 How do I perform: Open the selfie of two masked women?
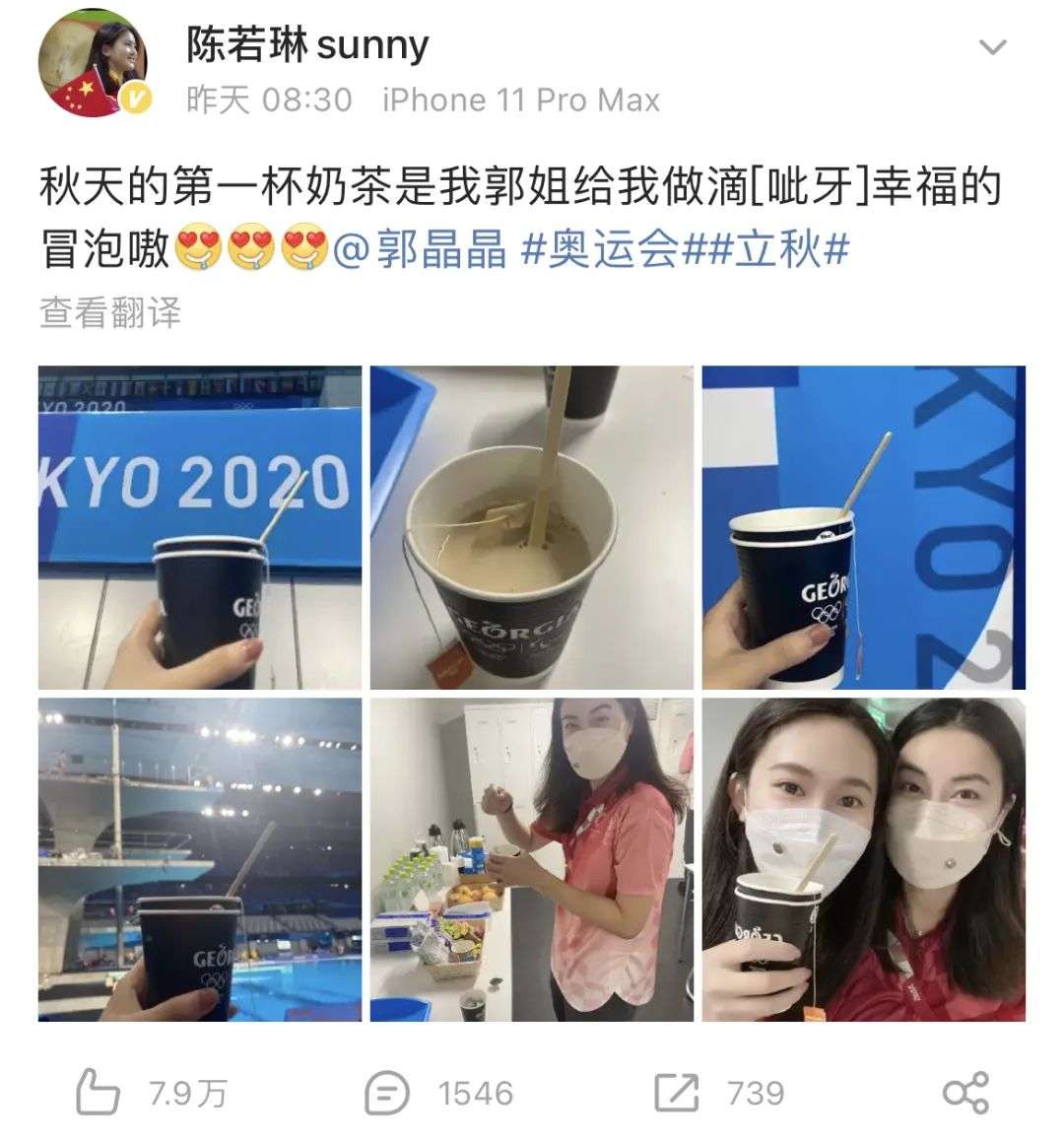click(863, 859)
